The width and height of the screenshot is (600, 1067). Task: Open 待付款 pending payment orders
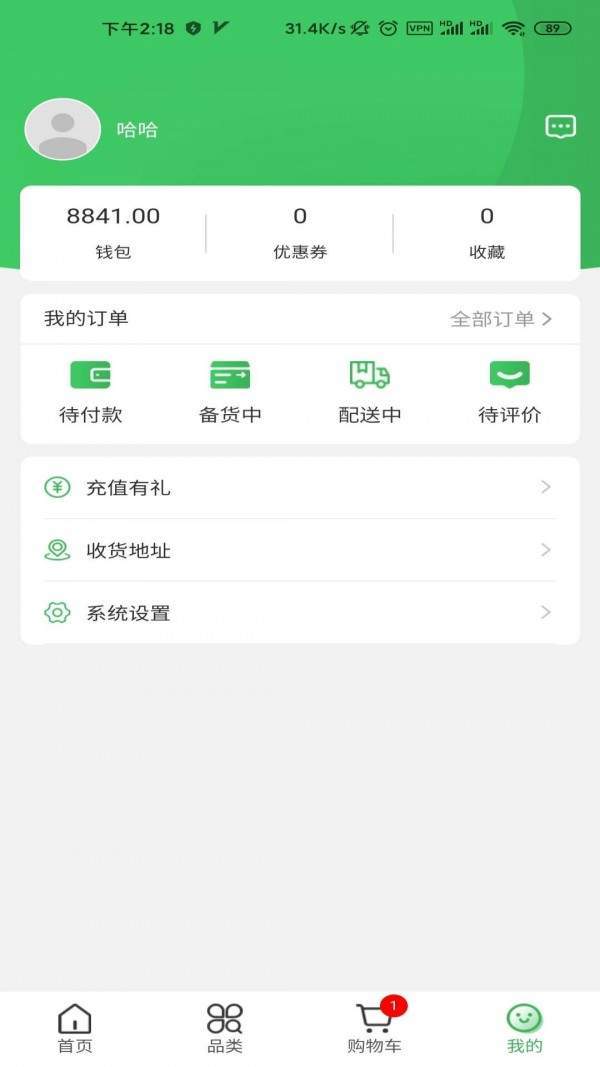click(x=90, y=393)
